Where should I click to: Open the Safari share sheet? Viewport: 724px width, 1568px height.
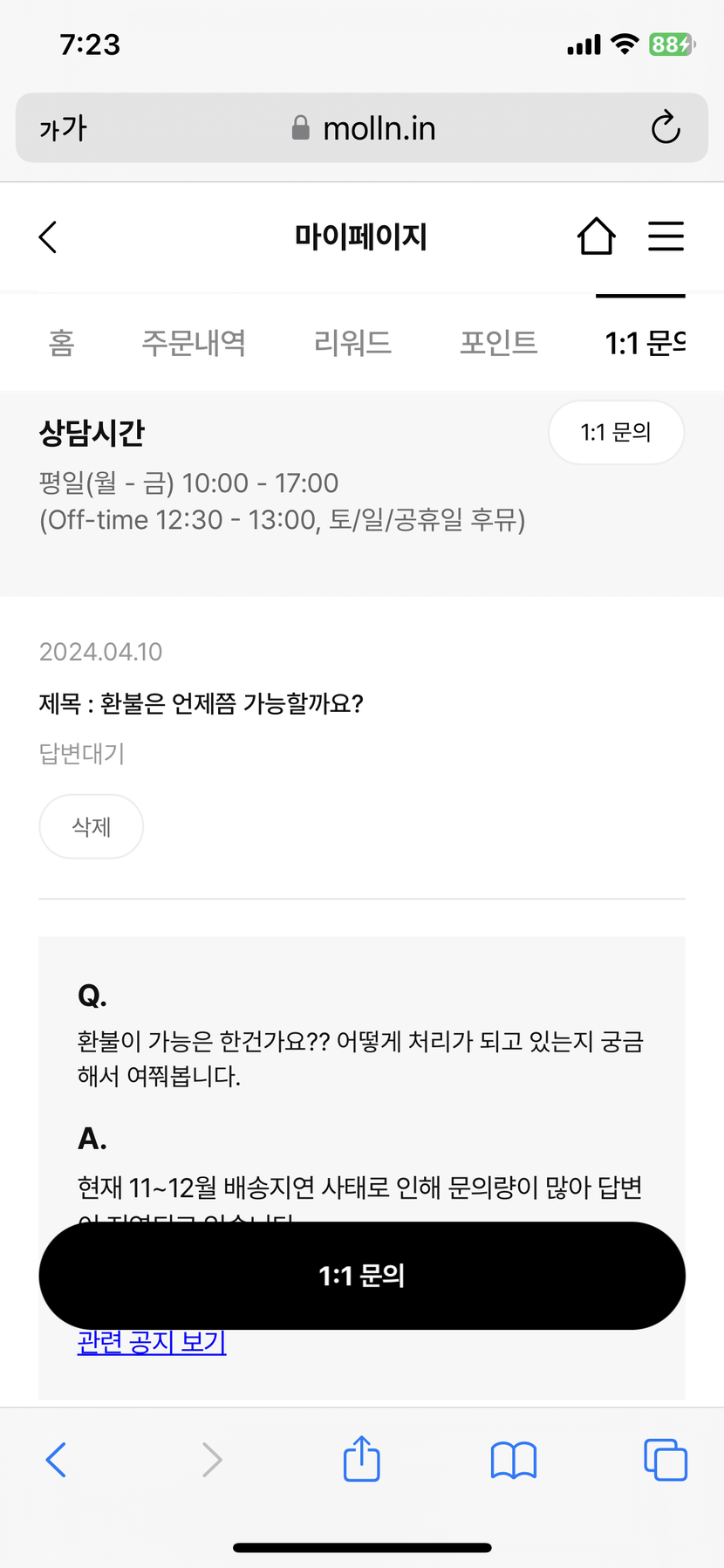tap(361, 1459)
